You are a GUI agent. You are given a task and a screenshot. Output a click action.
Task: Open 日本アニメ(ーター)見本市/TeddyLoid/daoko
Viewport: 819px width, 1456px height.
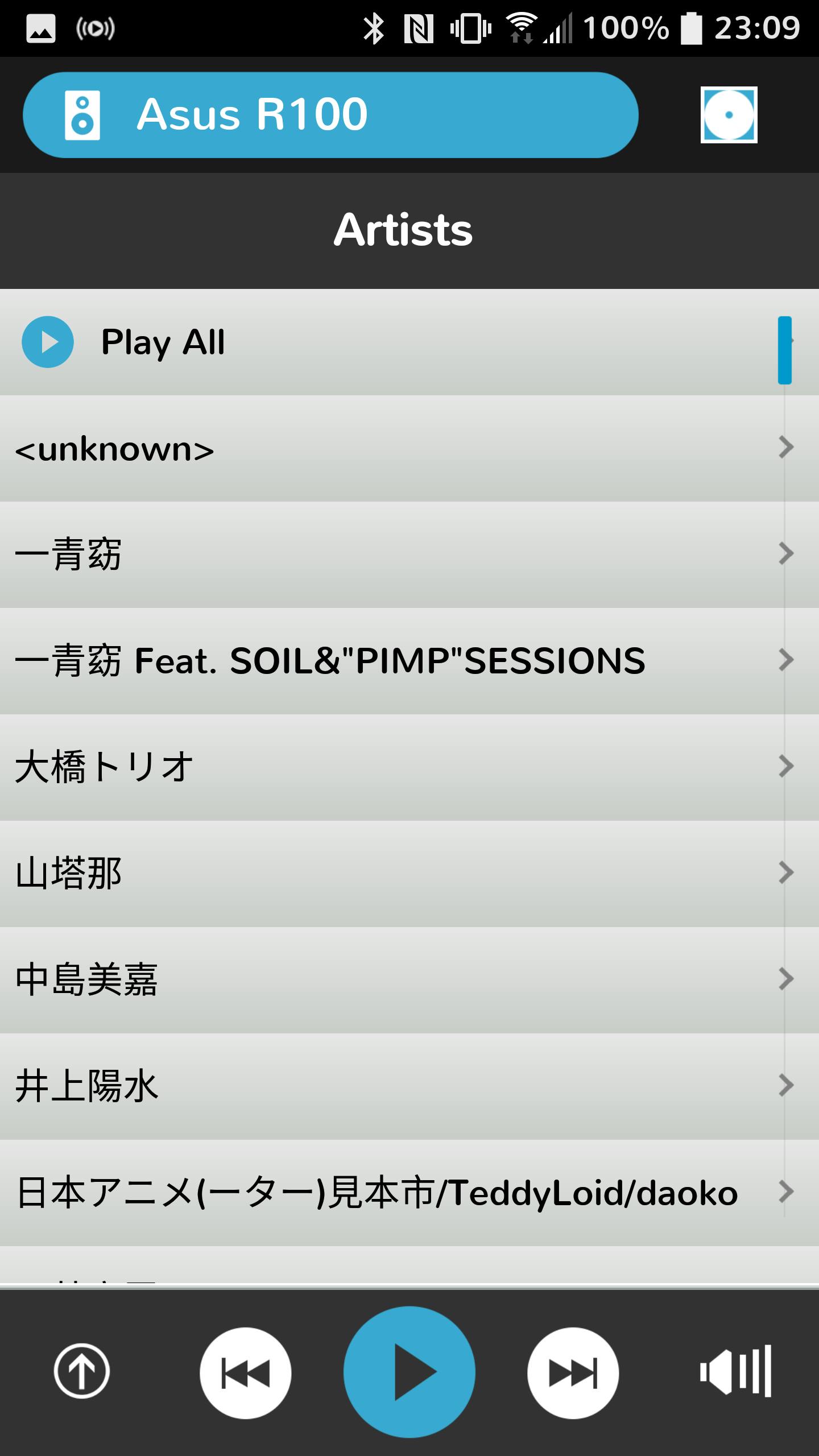tap(398, 1193)
